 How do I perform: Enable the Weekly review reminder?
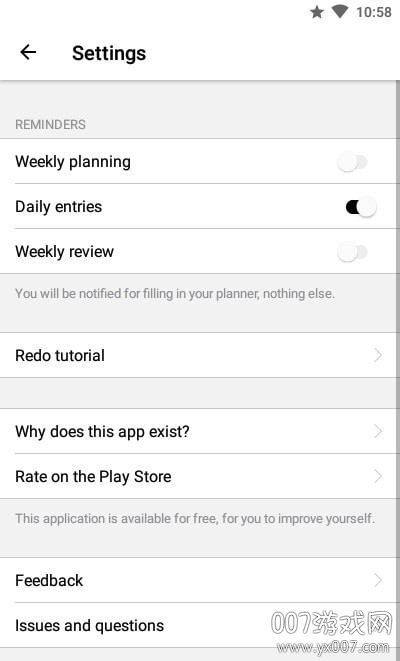click(352, 252)
